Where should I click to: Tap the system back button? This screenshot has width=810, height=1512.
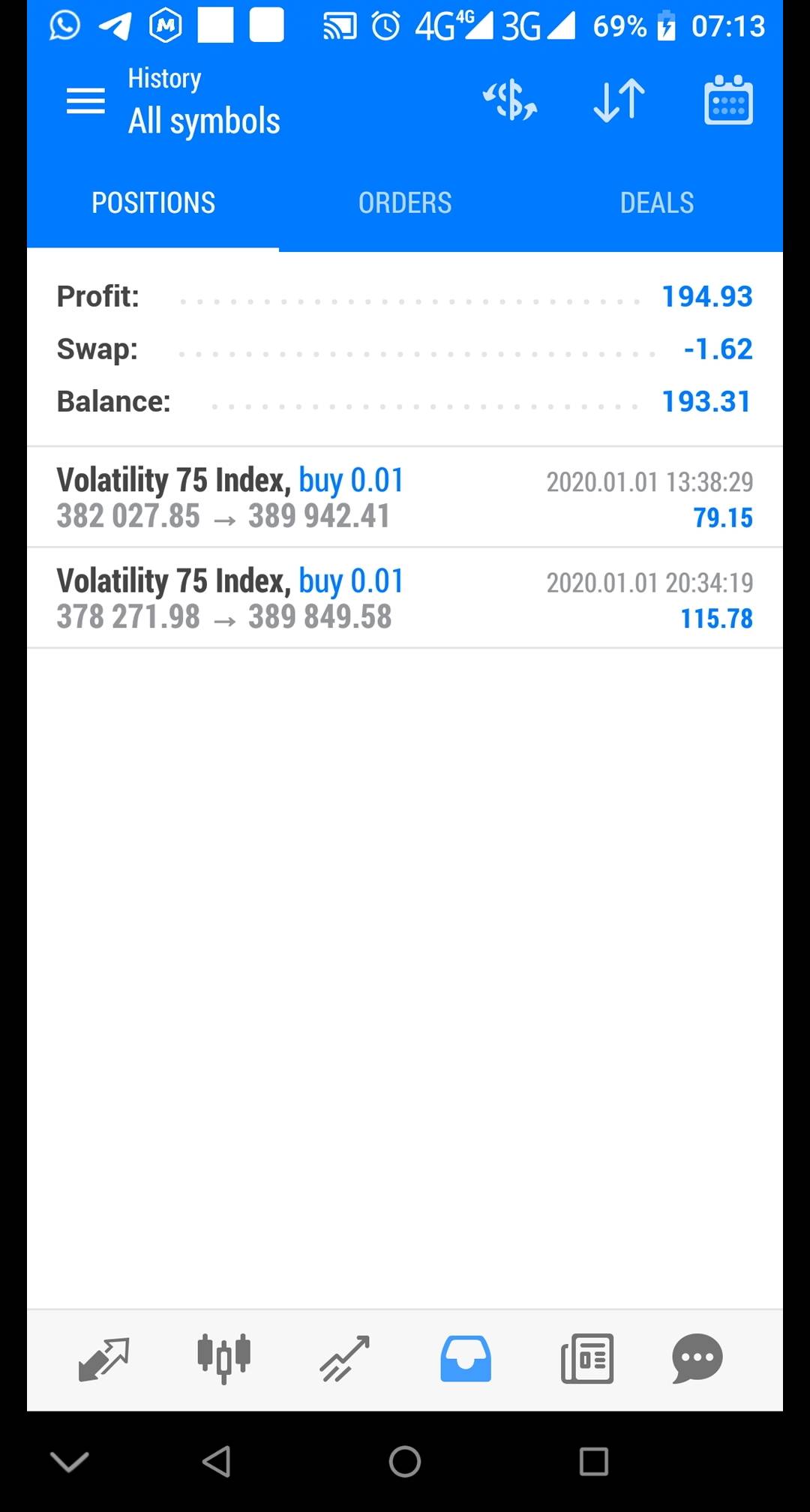point(217,1461)
